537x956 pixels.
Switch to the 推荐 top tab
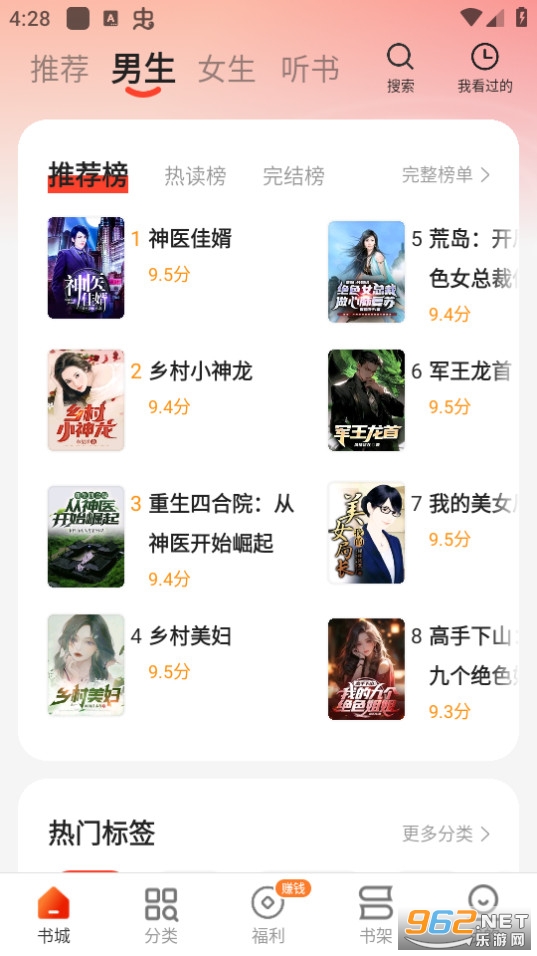[x=59, y=68]
